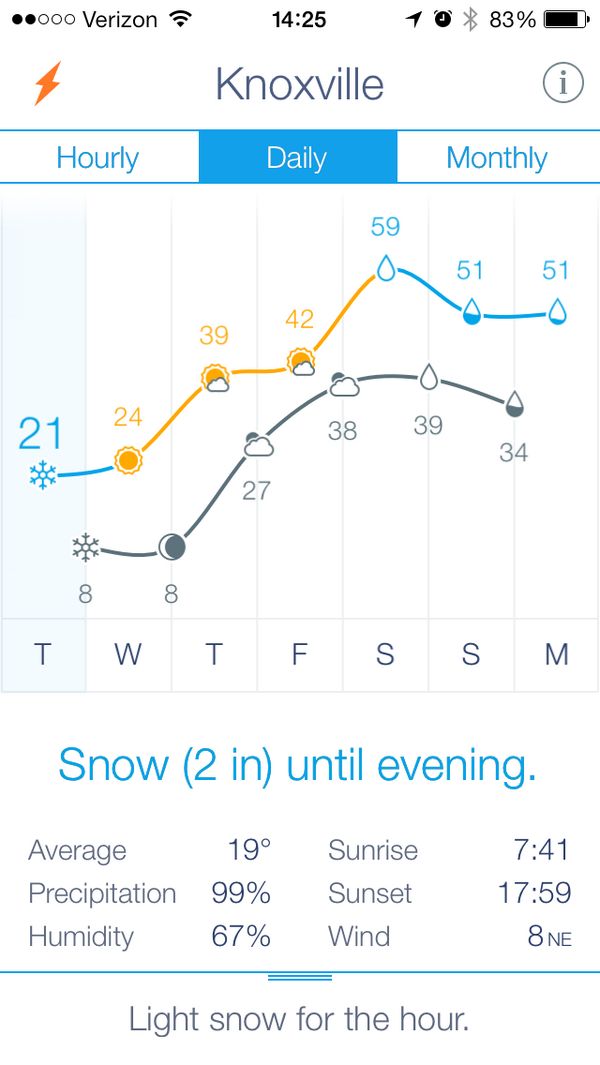The height and width of the screenshot is (1065, 600).
Task: Tap the orange lightning bolt icon
Action: tap(47, 84)
